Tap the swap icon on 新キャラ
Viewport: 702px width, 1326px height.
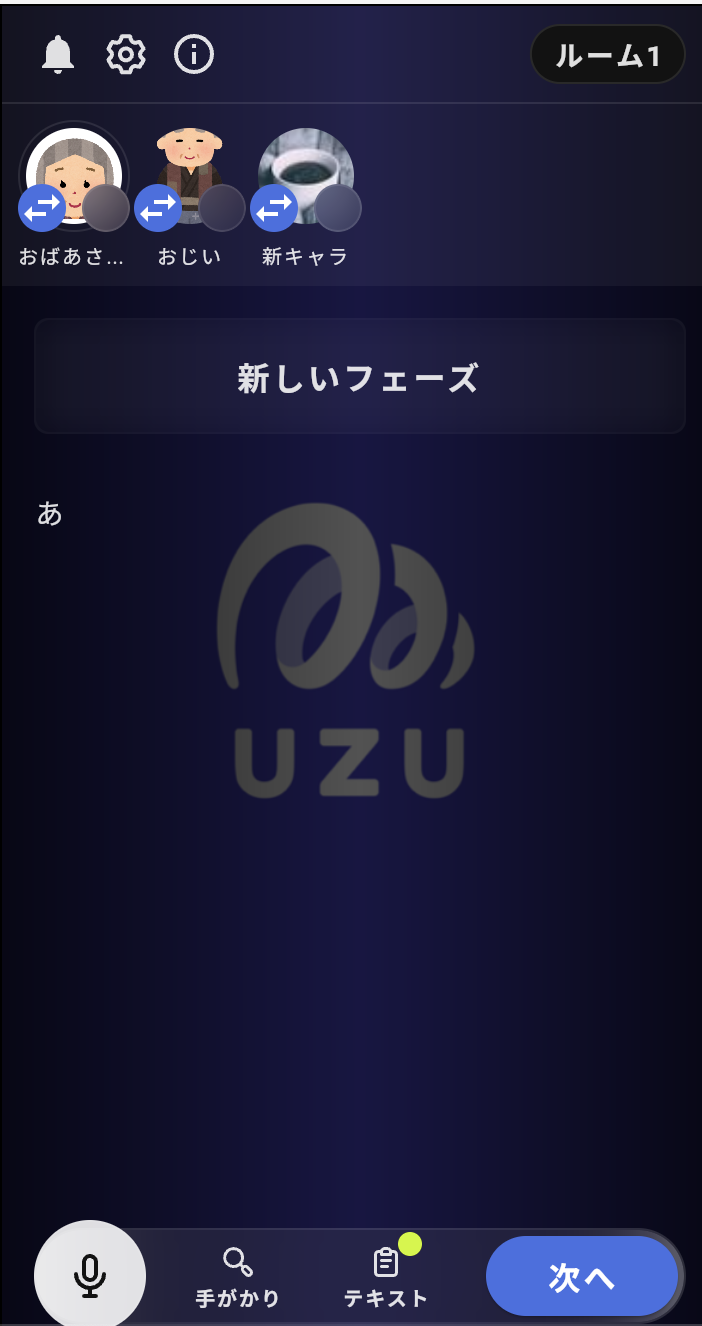pyautogui.click(x=274, y=208)
